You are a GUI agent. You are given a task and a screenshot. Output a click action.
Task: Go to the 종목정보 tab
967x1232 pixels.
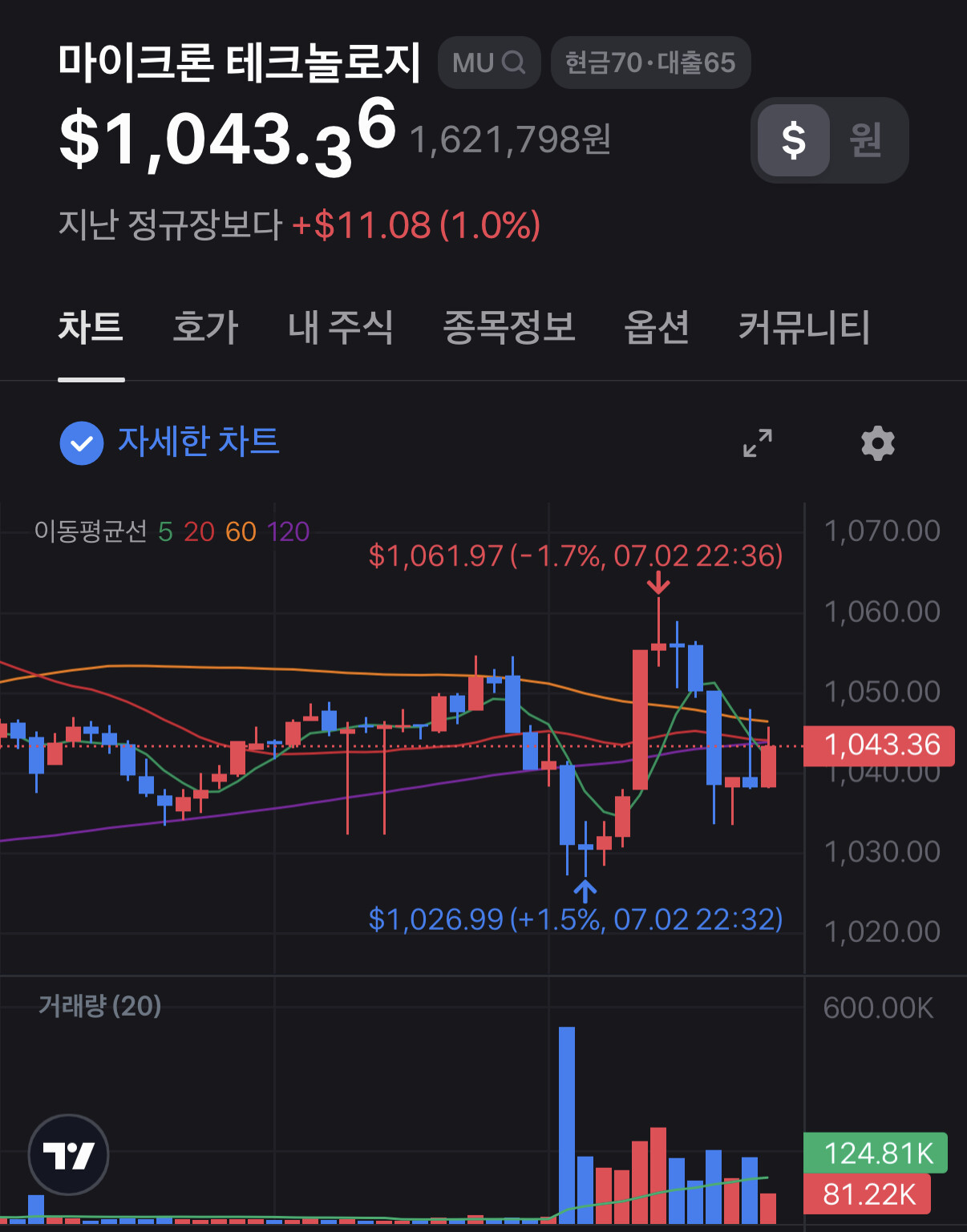509,328
